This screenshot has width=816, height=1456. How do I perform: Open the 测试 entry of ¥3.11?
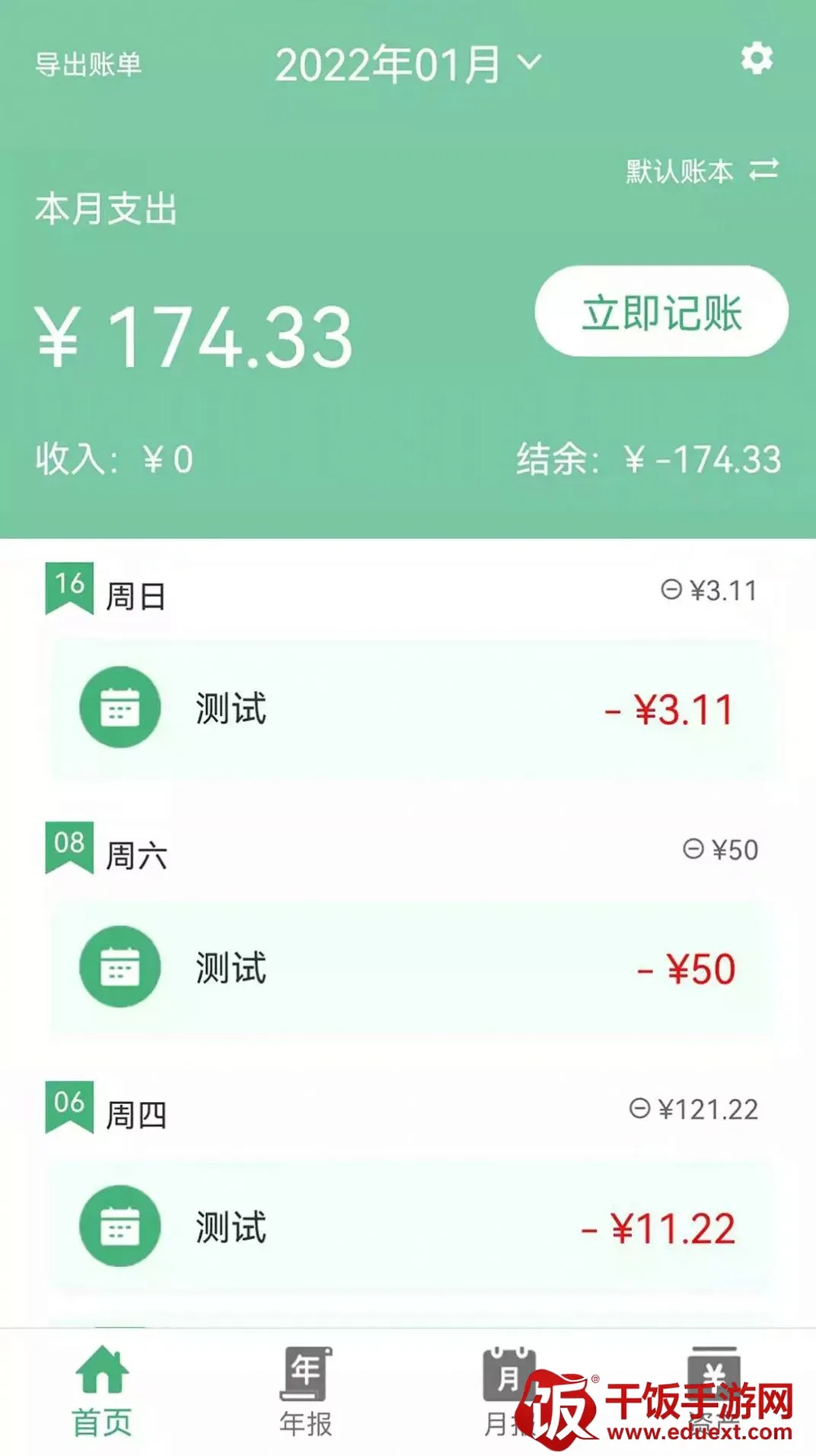point(411,709)
